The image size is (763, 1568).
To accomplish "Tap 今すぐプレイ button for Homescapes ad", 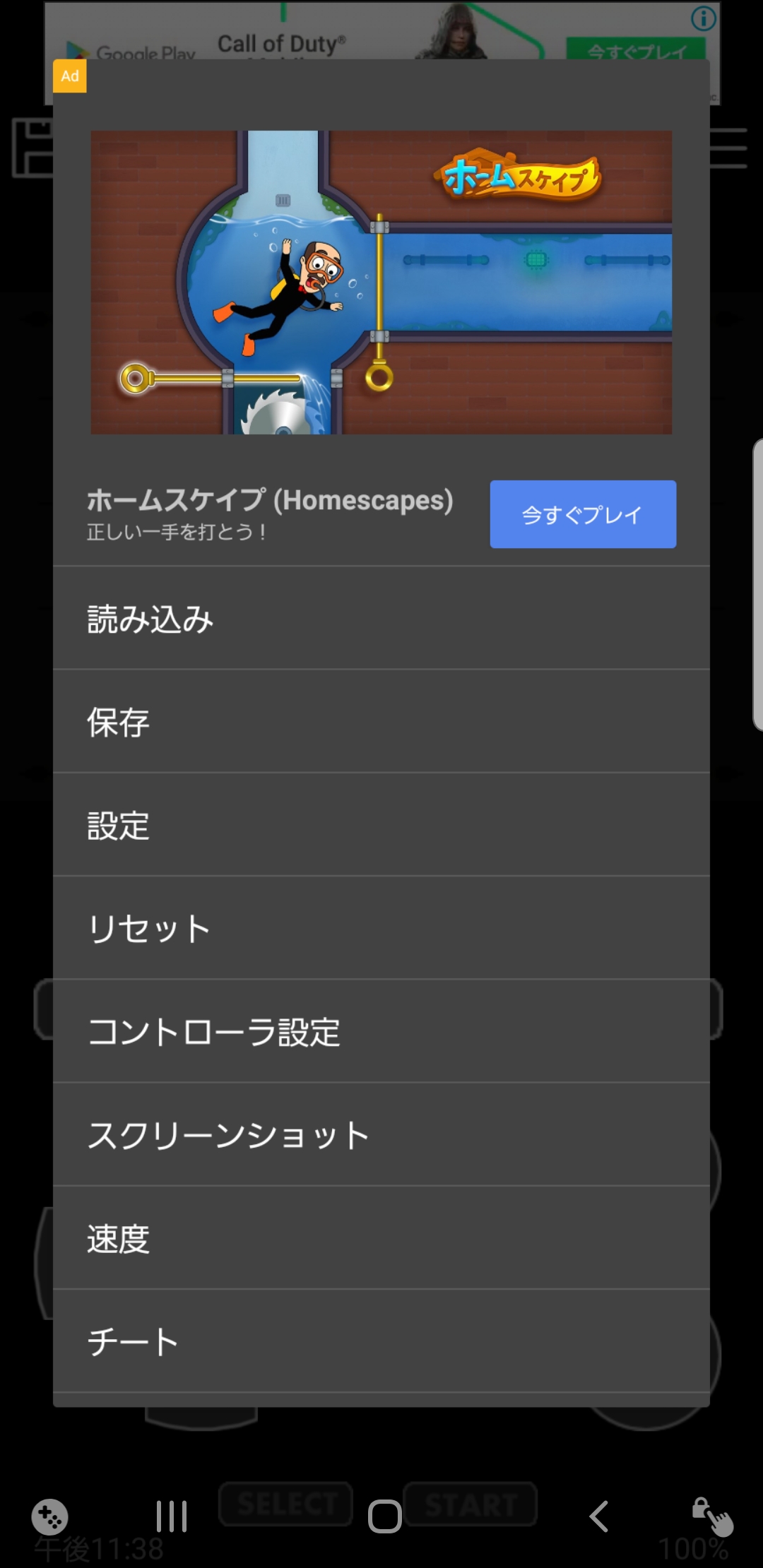I will [x=583, y=514].
